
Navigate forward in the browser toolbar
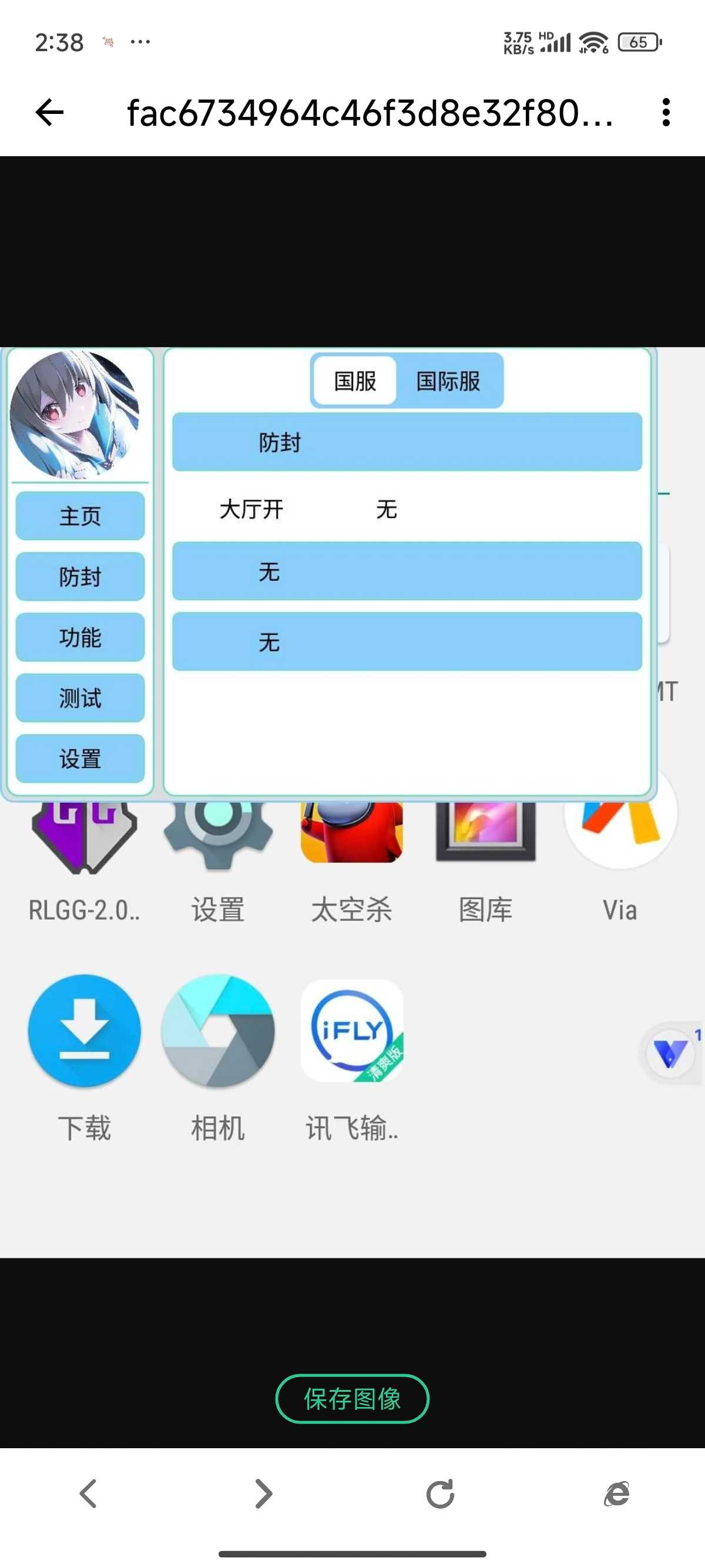point(264,1493)
